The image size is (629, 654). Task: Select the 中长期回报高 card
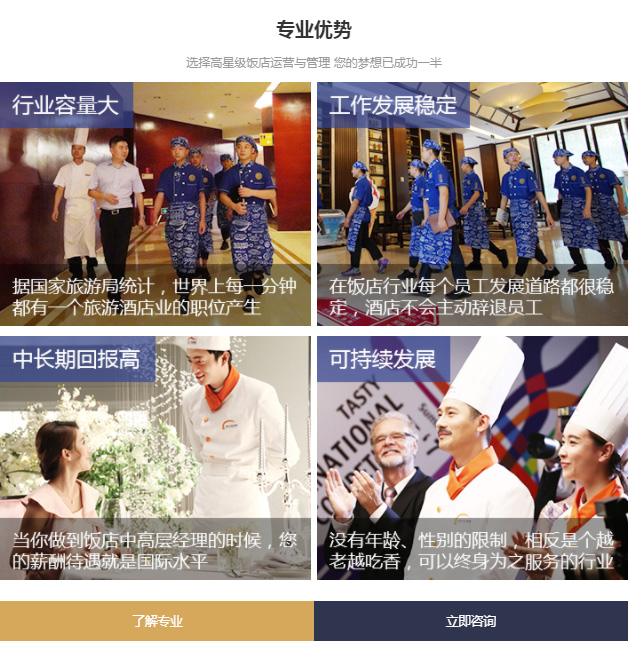pyautogui.click(x=155, y=458)
